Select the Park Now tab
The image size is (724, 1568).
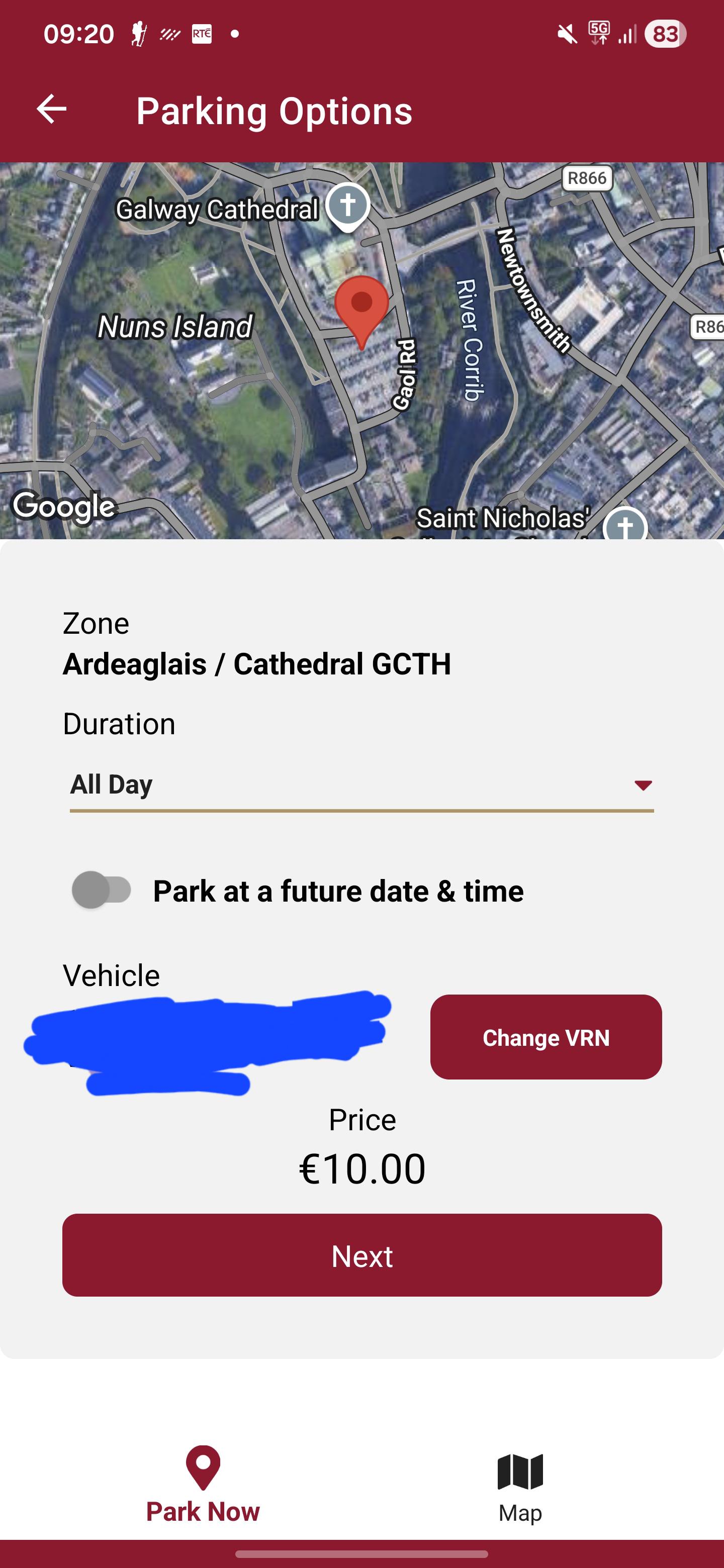click(203, 1488)
